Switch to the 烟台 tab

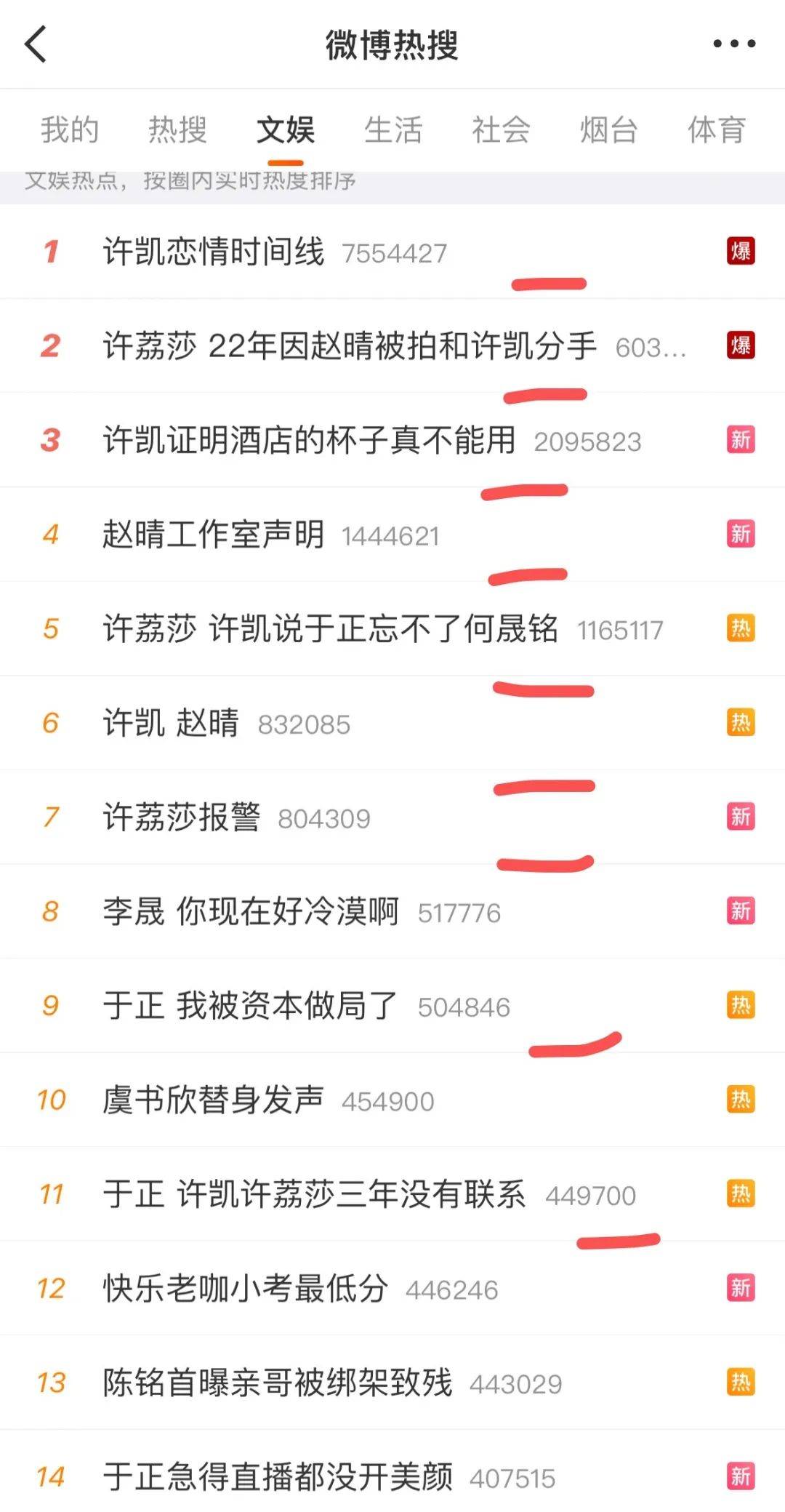[608, 131]
